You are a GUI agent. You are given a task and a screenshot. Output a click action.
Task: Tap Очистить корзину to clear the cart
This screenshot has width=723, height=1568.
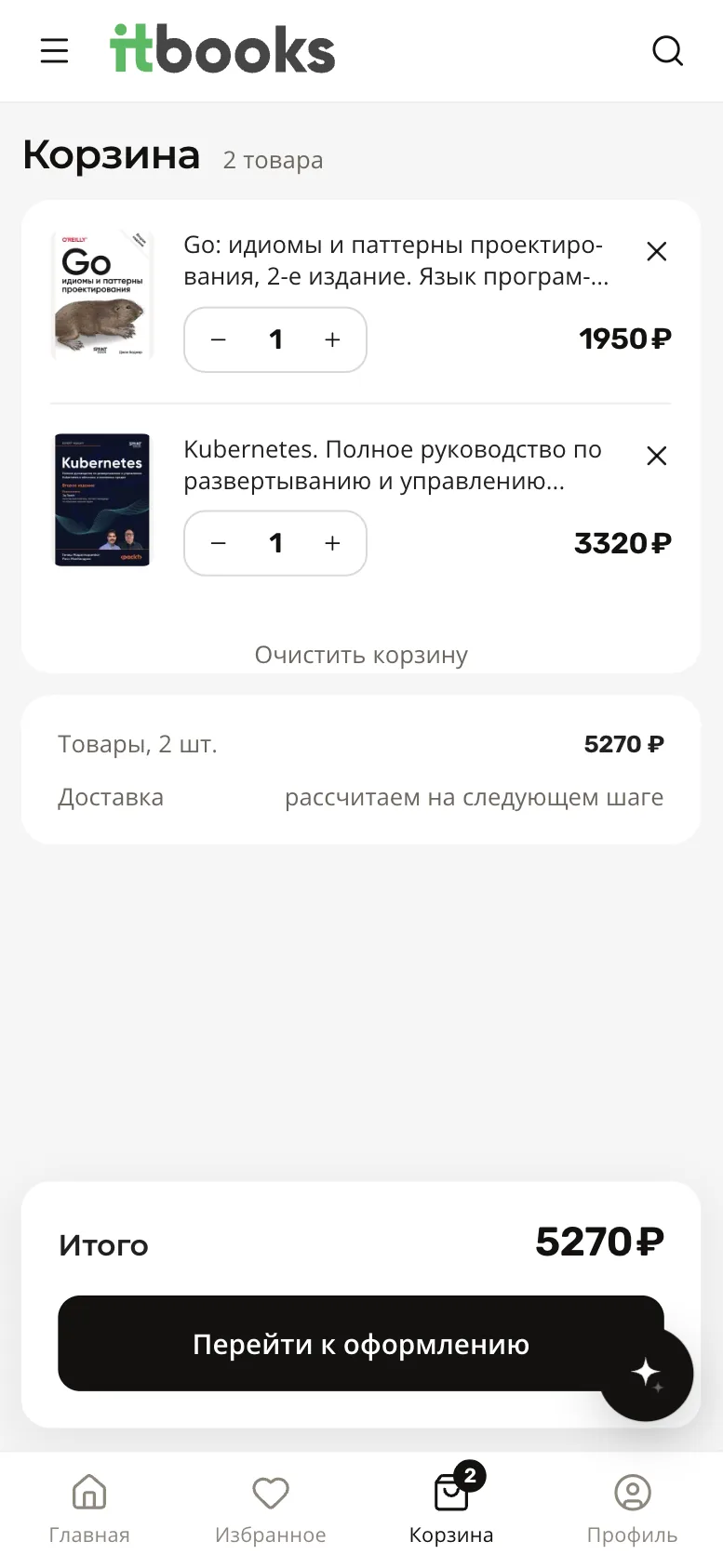click(x=361, y=655)
